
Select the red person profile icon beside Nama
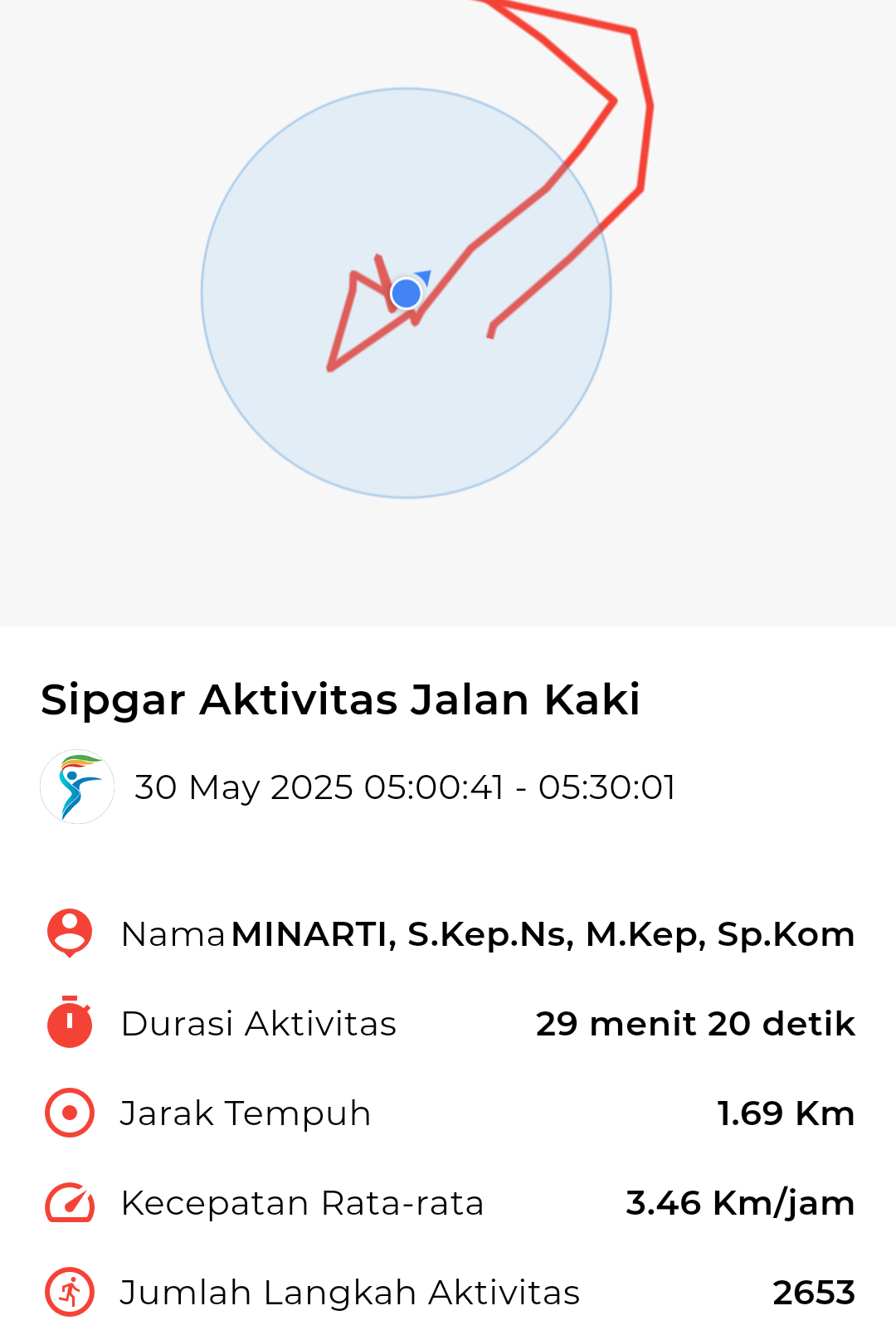(67, 933)
